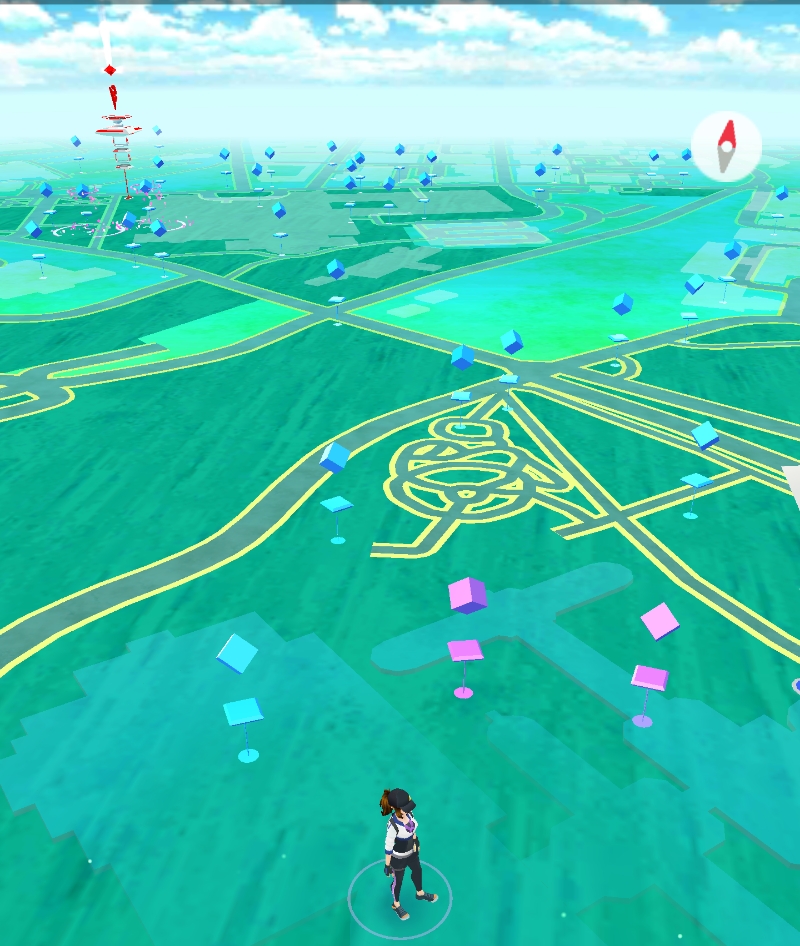Screen dimensions: 800x946
Task: Tap the compass to reorient the map
Action: point(727,146)
